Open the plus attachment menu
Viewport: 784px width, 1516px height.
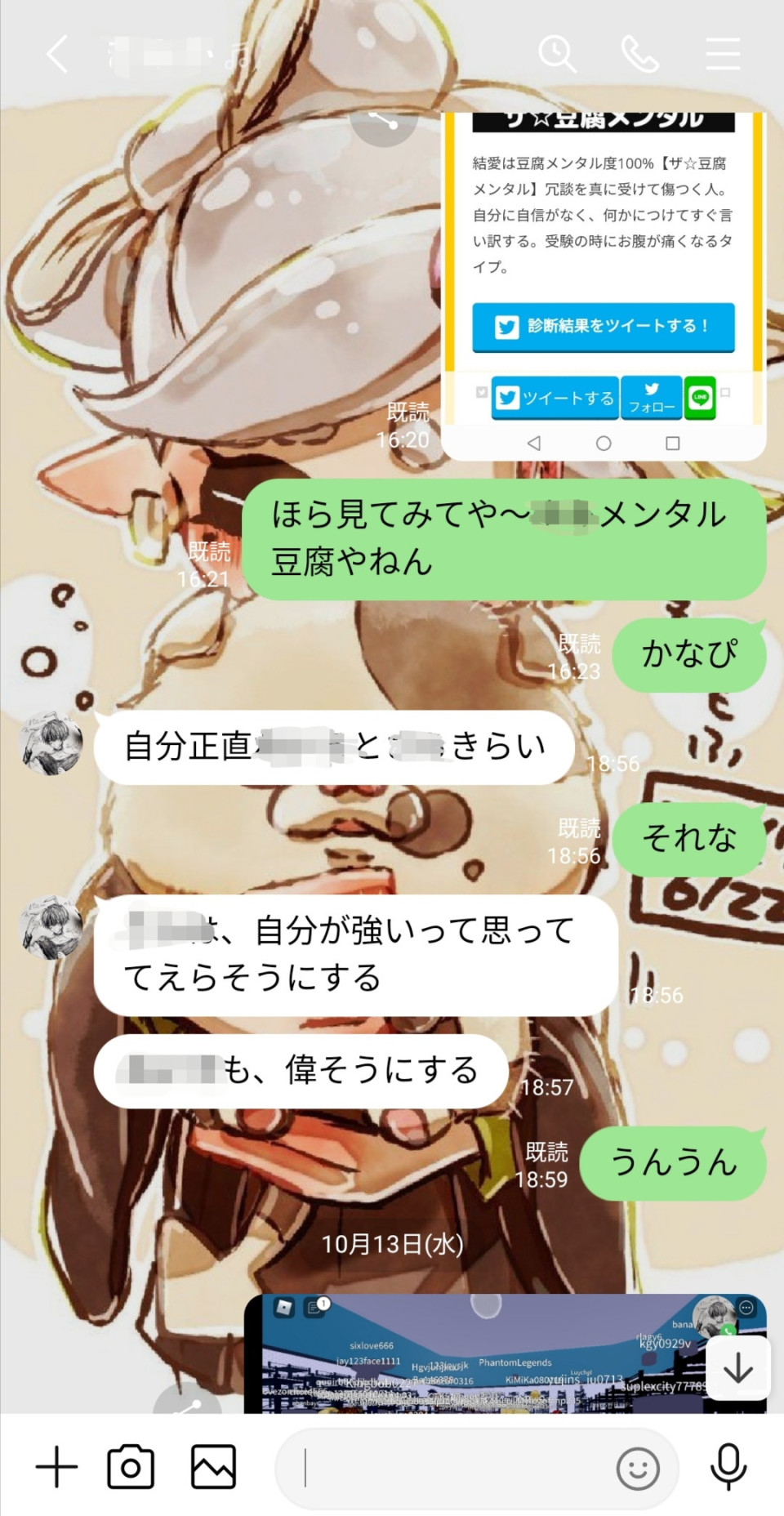[x=56, y=1467]
